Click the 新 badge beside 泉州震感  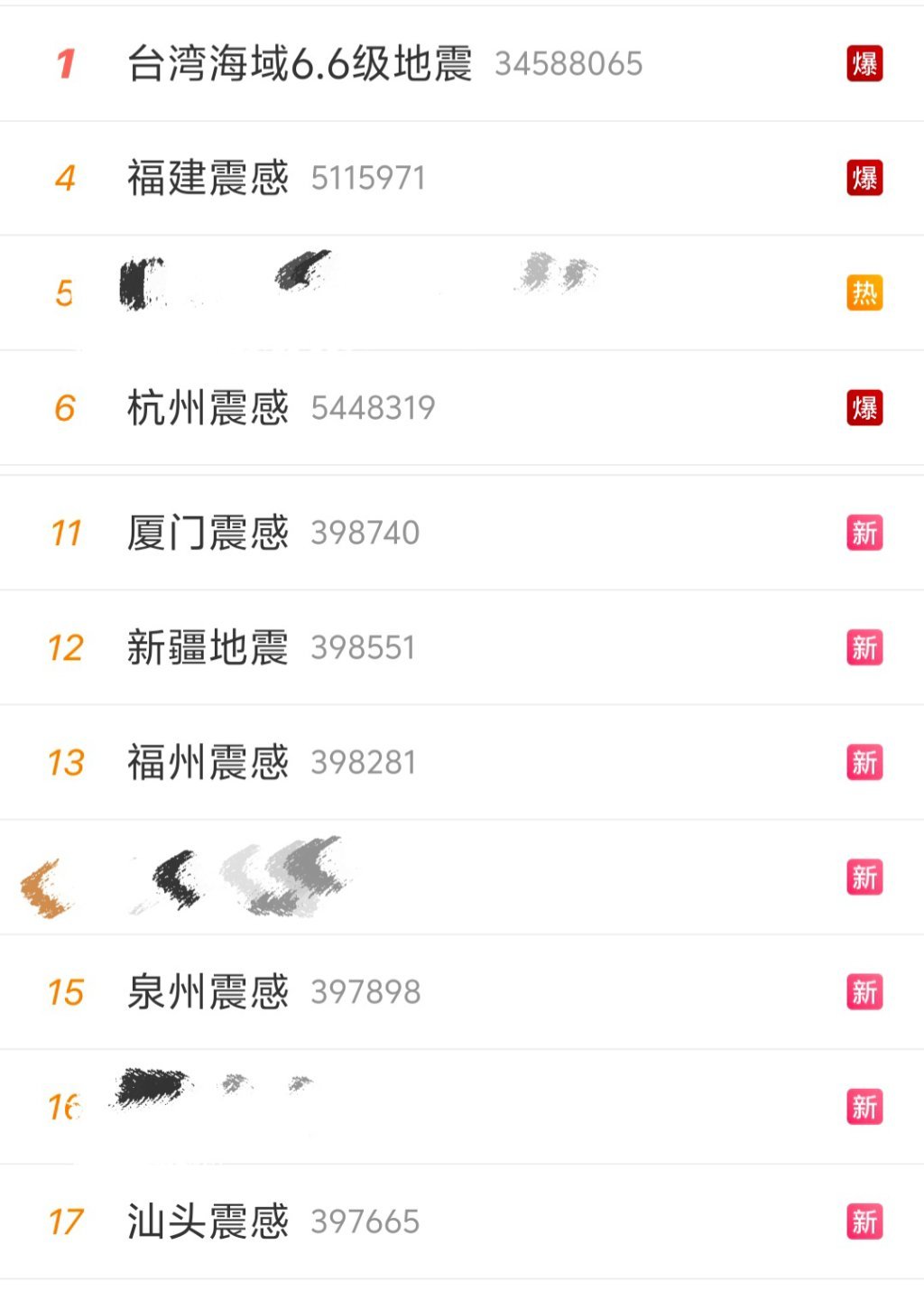tap(864, 990)
